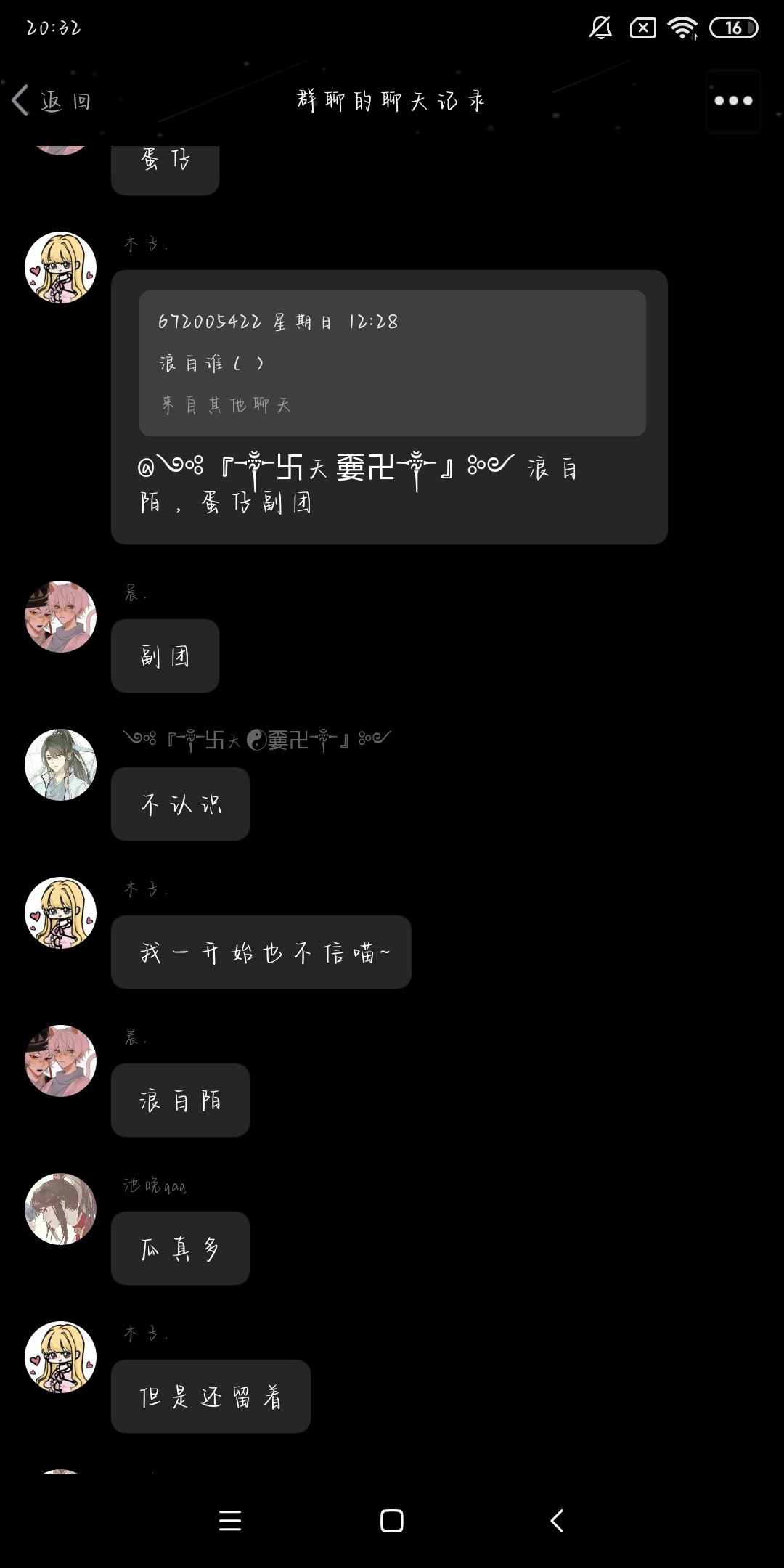784x1568 pixels.
Task: Open avatar of sender of 不认识
Action: 61,764
